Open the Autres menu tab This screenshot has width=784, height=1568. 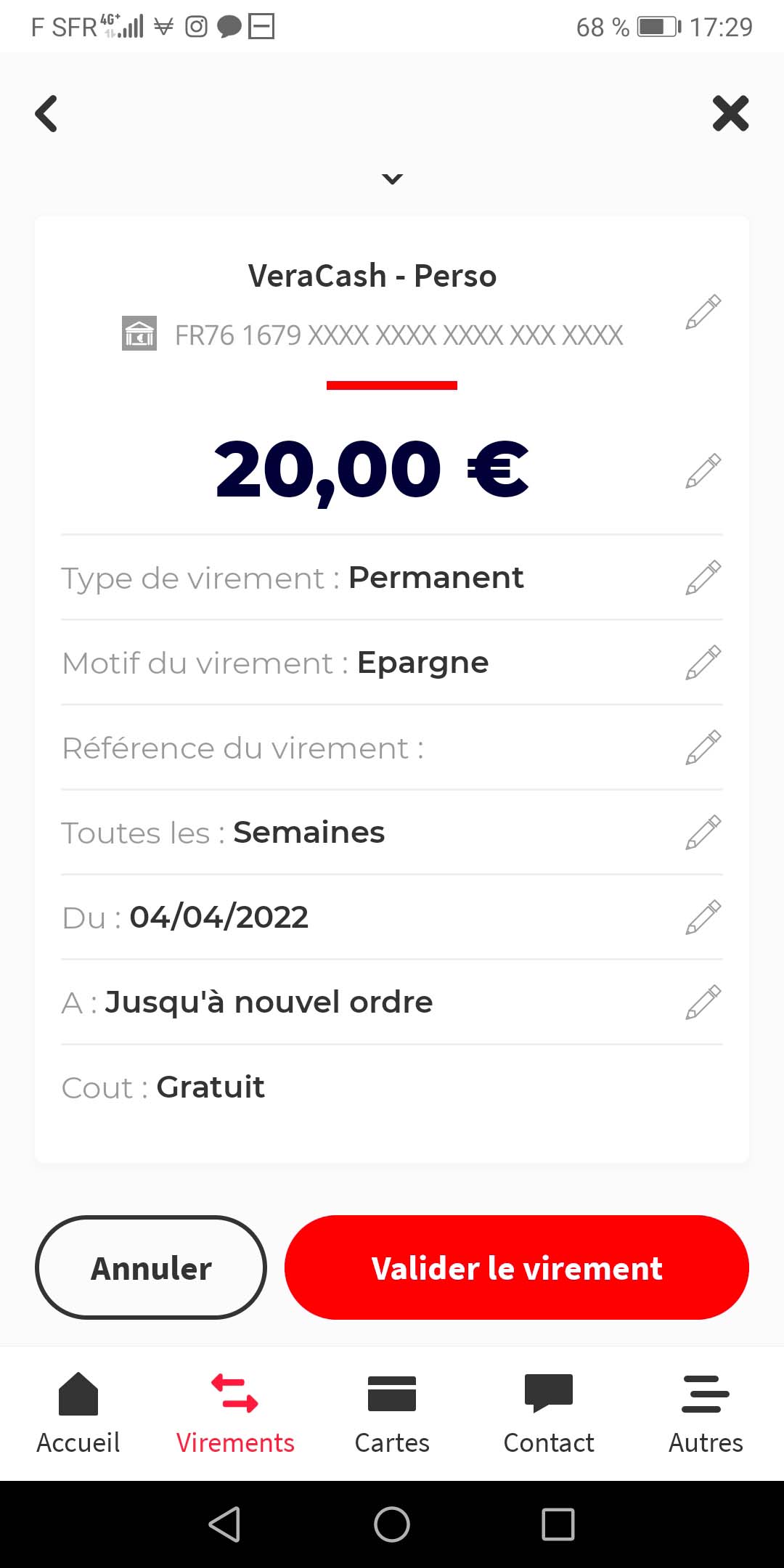click(x=706, y=1413)
